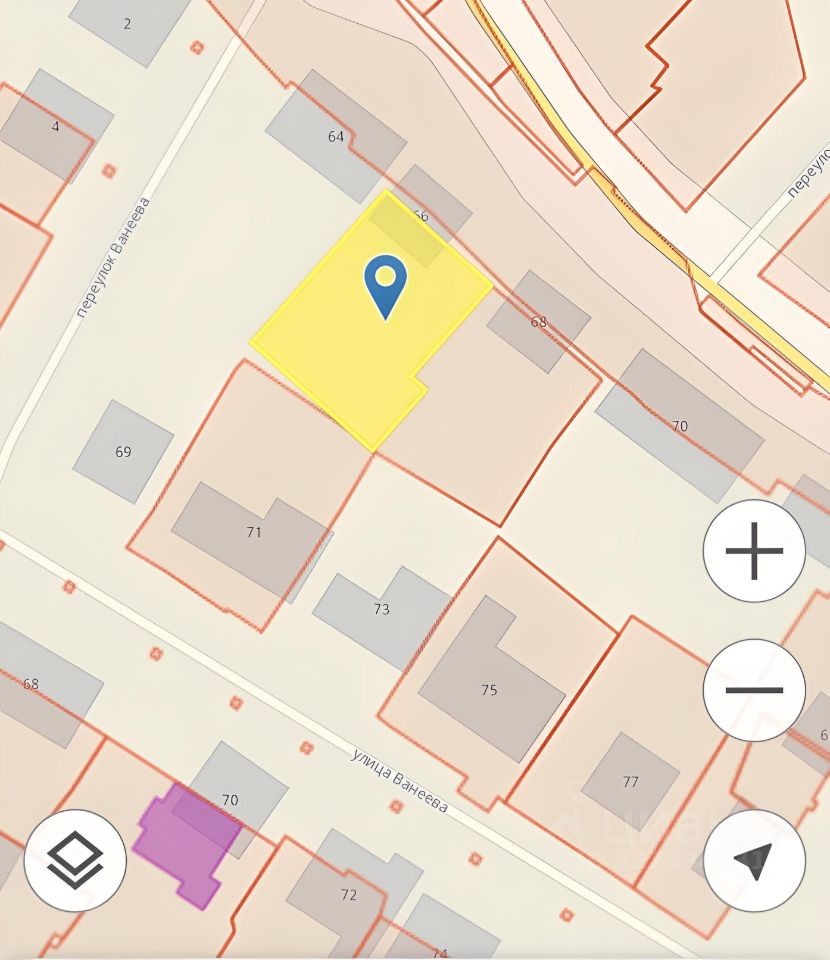Viewport: 830px width, 960px height.
Task: Tap the blue location pin on the plot
Action: [385, 285]
